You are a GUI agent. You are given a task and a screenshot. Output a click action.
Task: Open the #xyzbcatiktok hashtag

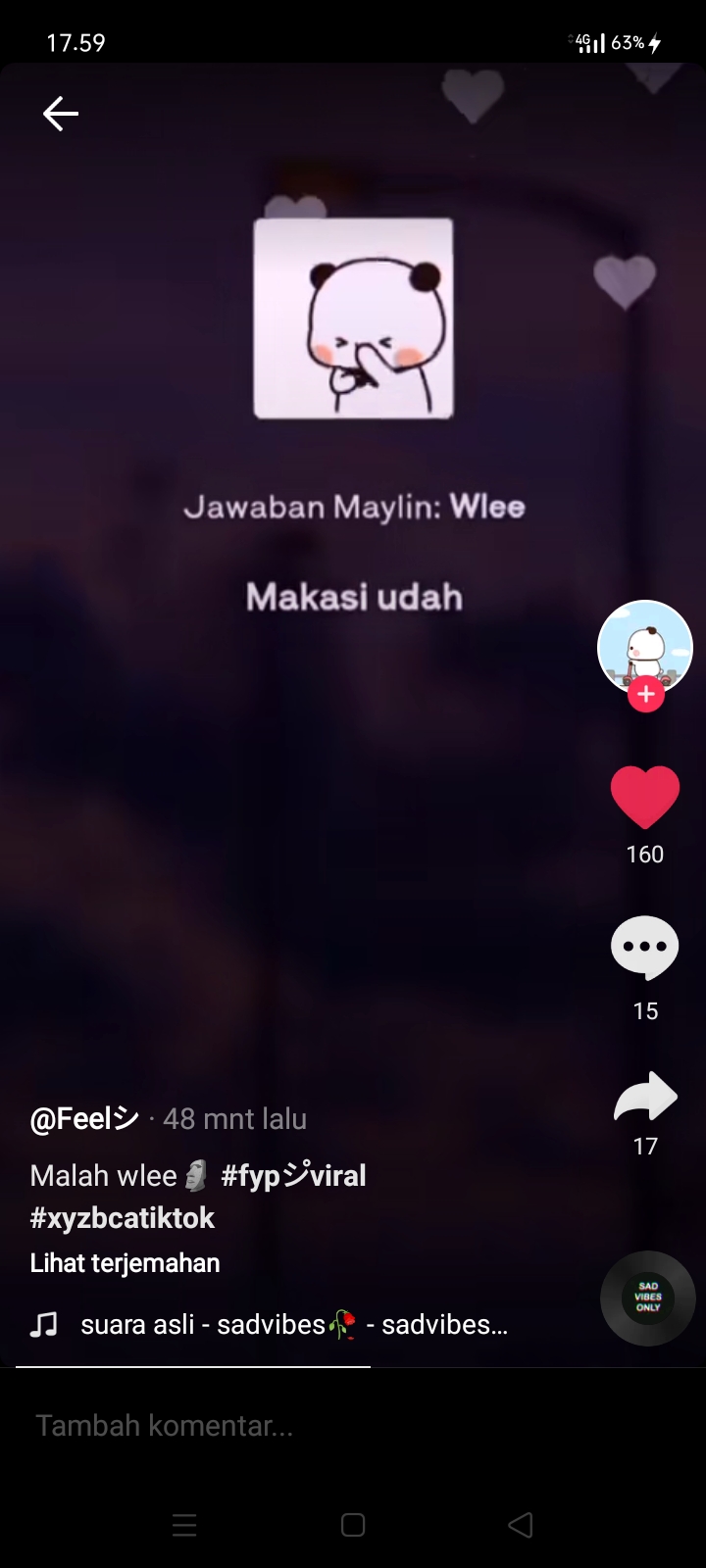click(123, 1218)
